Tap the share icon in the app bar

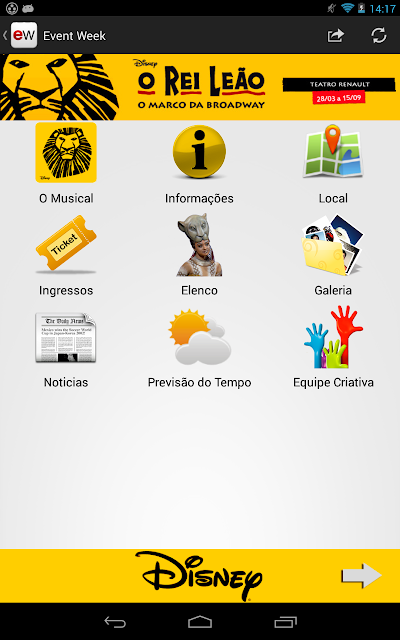[x=336, y=36]
